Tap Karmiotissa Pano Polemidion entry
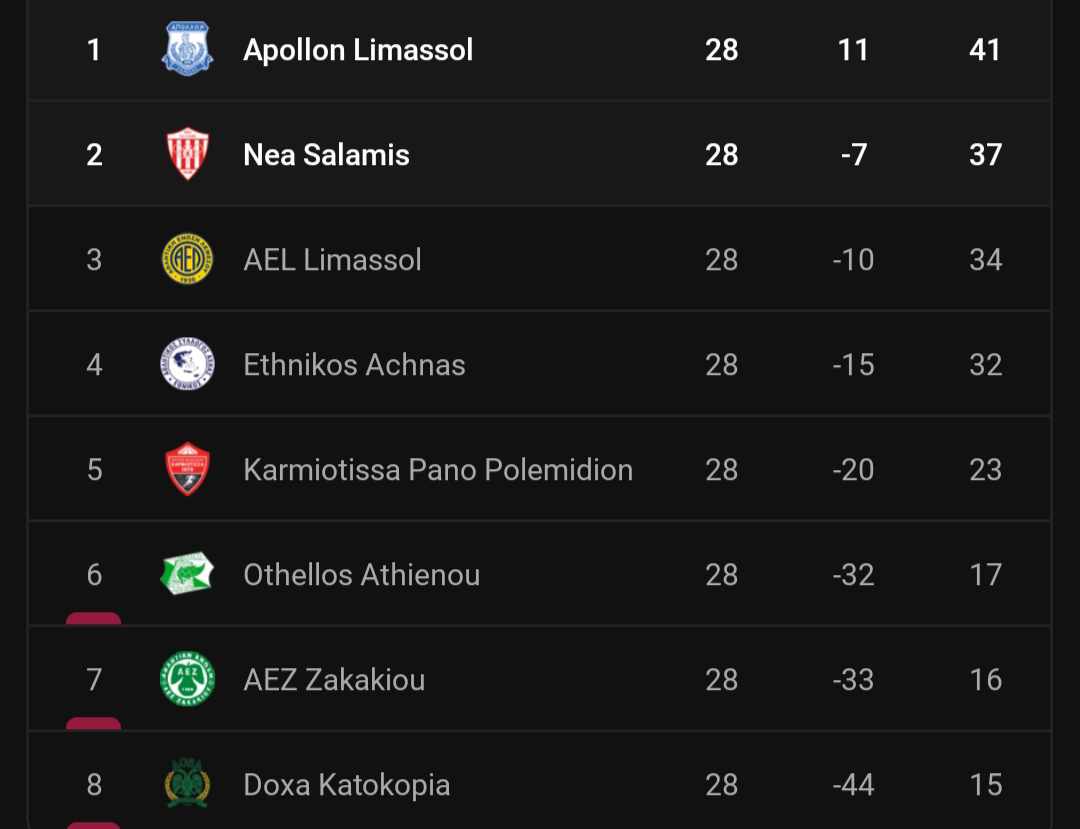Viewport: 1080px width, 829px height. tap(539, 470)
